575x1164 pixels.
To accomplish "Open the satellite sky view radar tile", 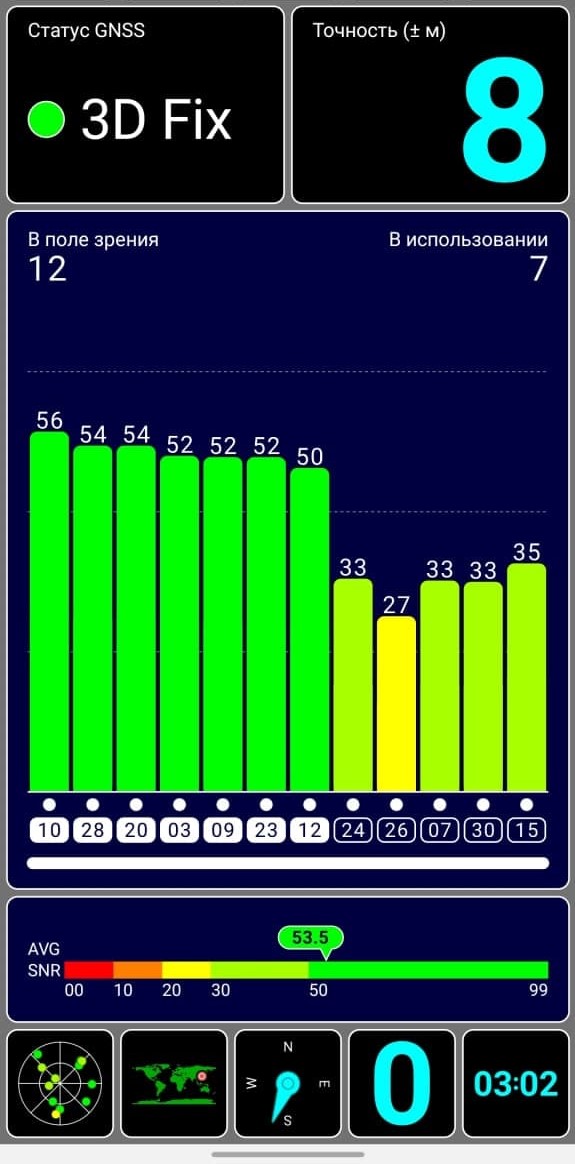I will point(60,1083).
